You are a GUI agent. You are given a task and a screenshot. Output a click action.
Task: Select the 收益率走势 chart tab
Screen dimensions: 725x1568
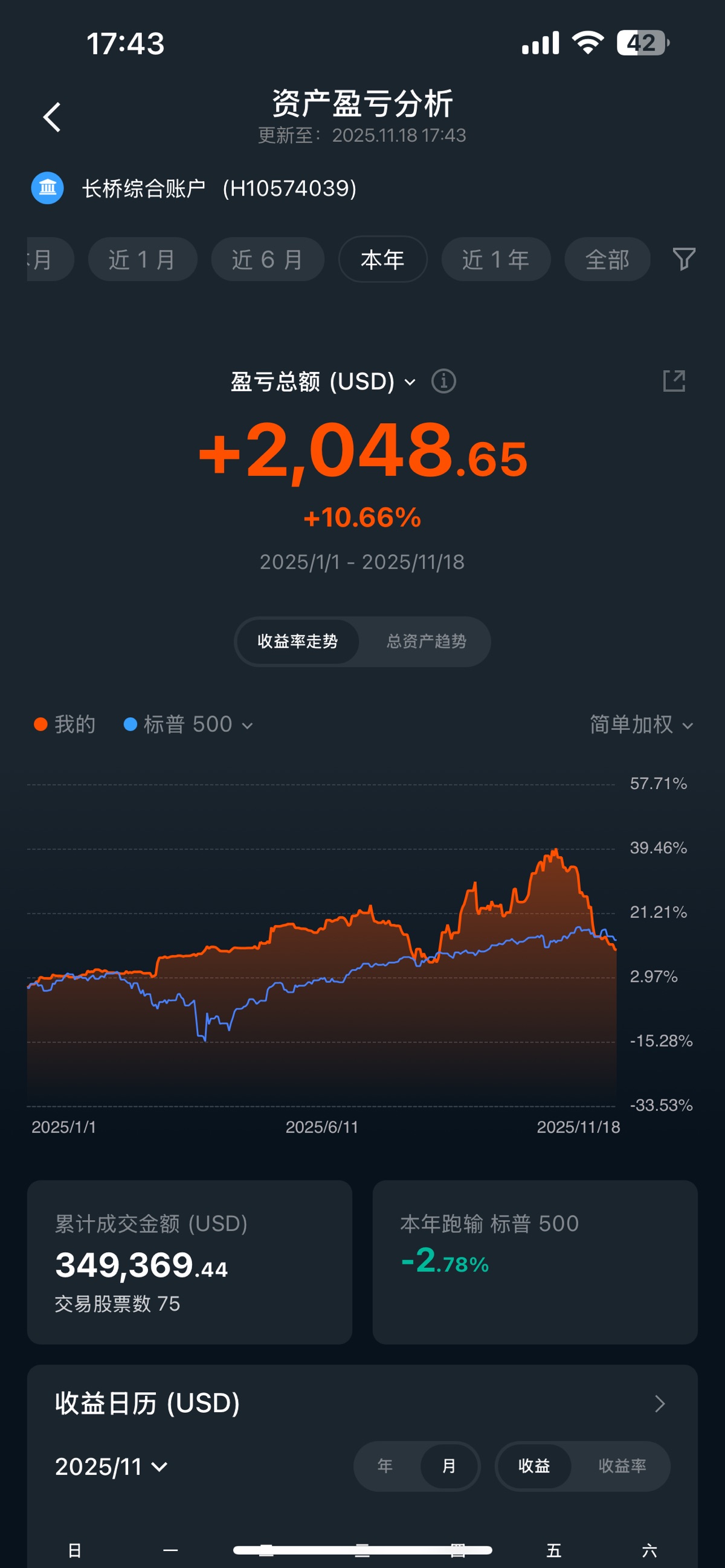297,642
